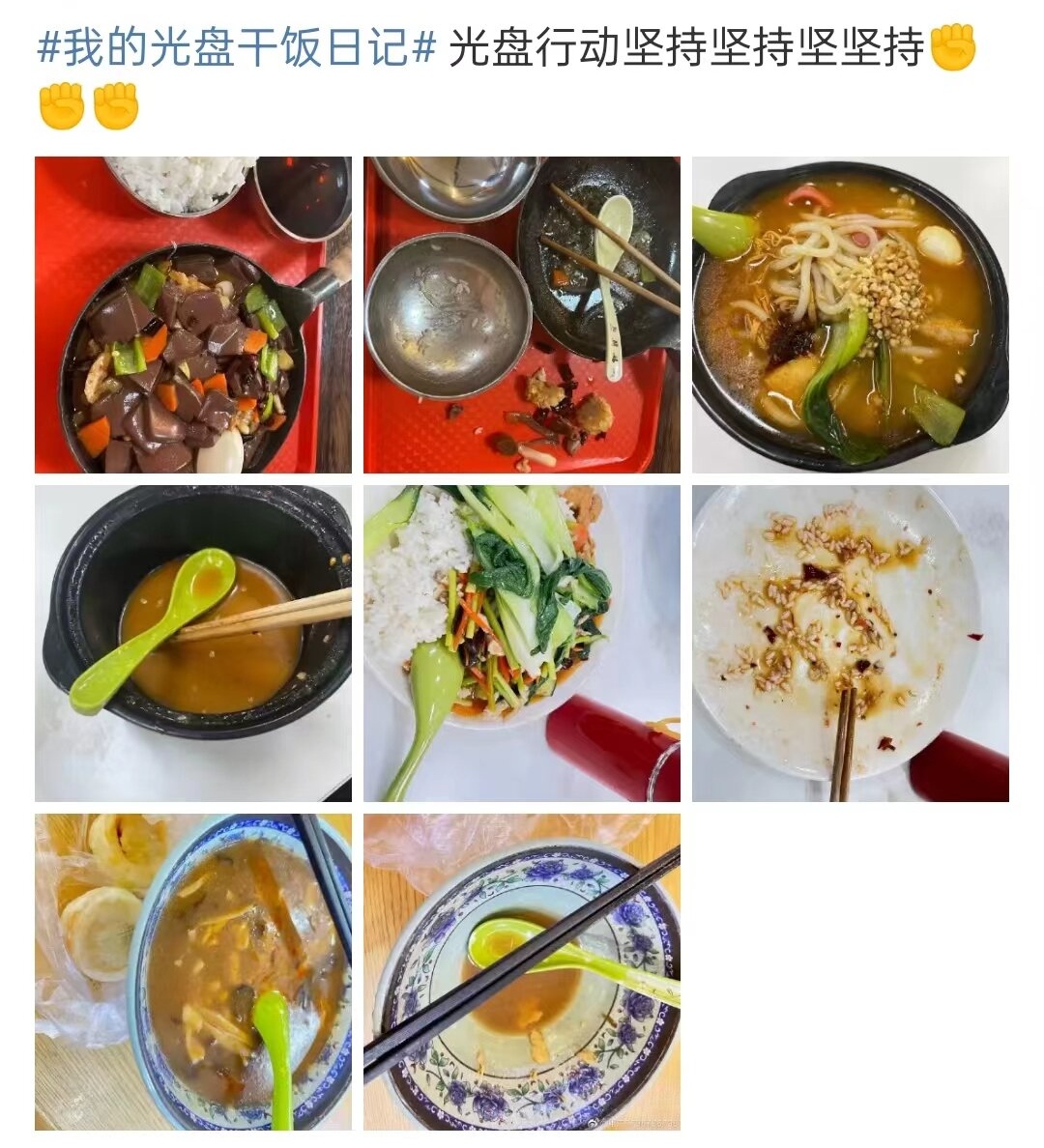Open photo of rice with green vegetables
Image resolution: width=1044 pixels, height=1148 pixels.
pyautogui.click(x=521, y=644)
